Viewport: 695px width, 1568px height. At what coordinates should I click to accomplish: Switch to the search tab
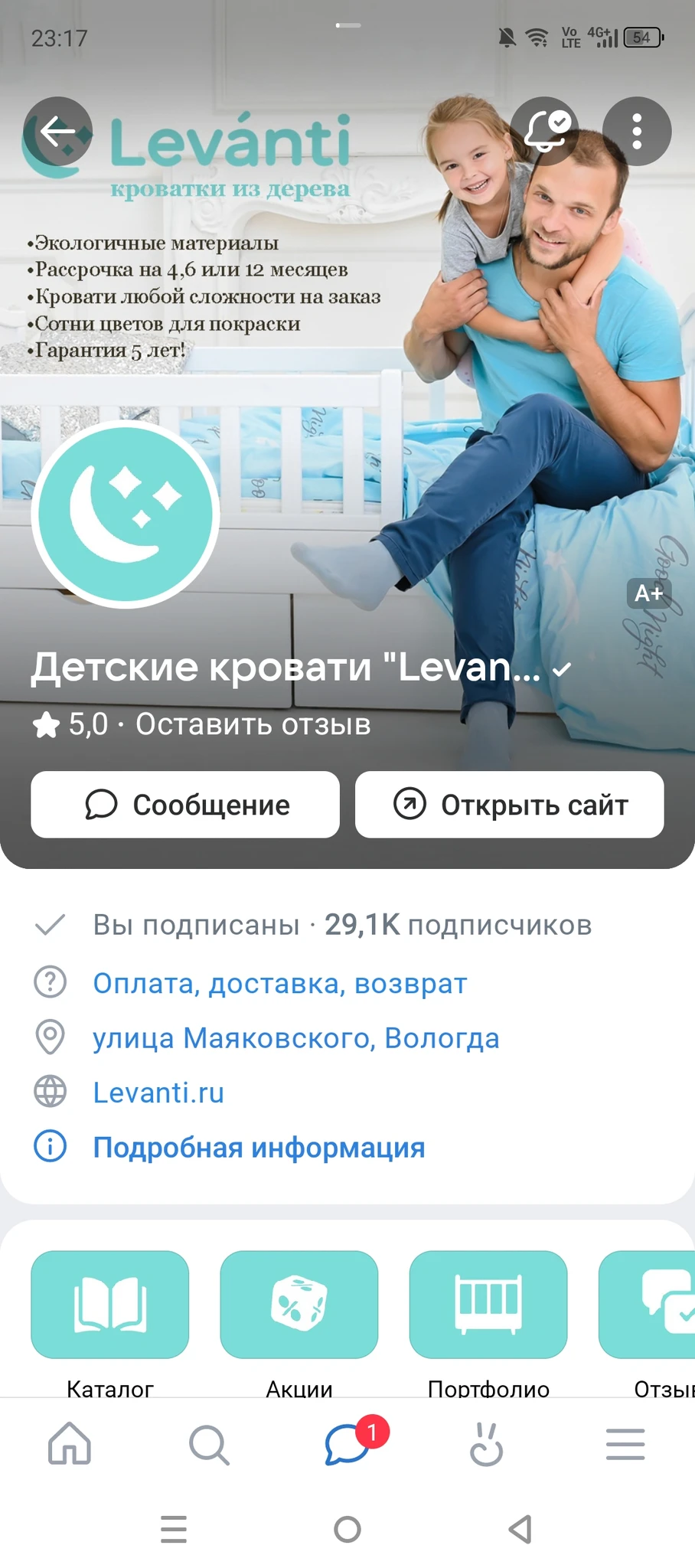[209, 1444]
